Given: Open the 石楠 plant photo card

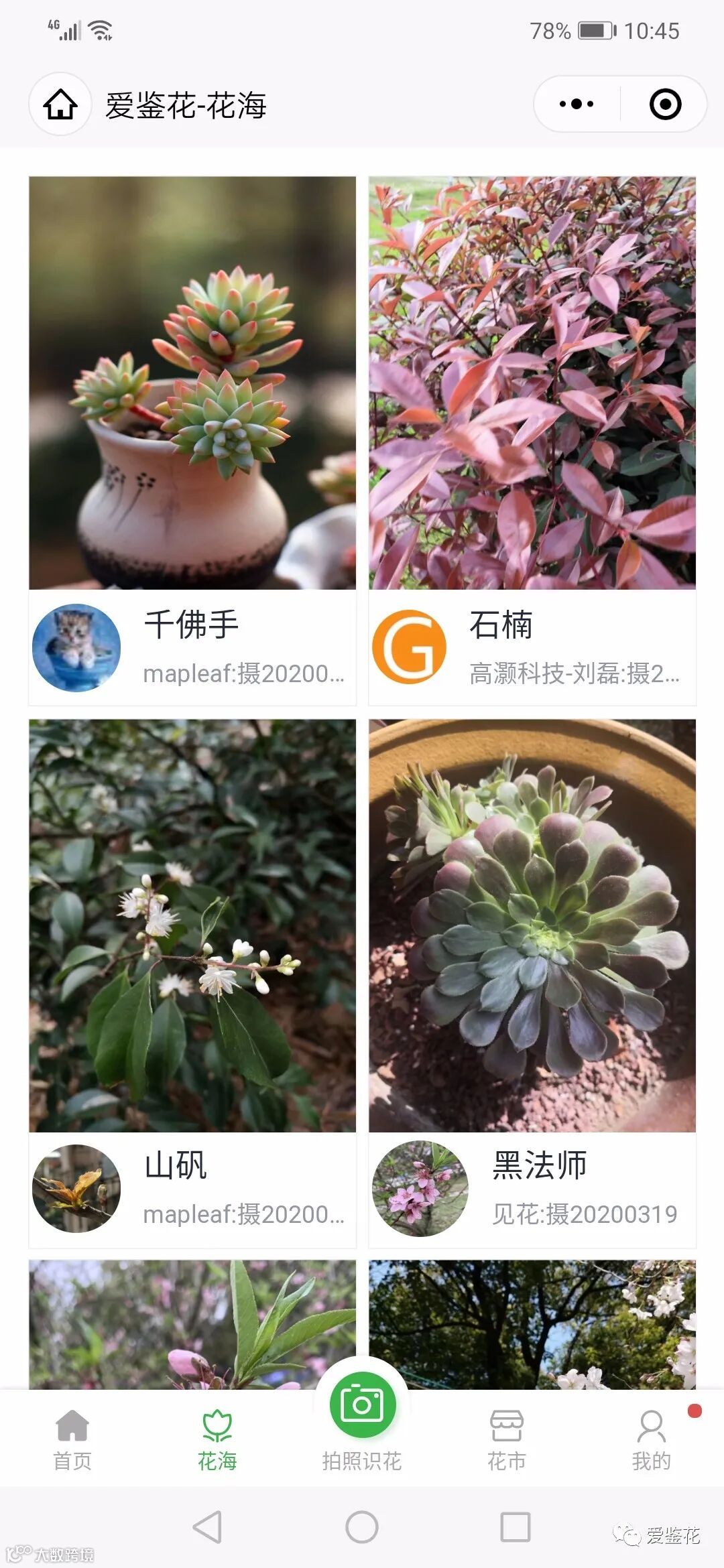Looking at the screenshot, I should tap(532, 383).
